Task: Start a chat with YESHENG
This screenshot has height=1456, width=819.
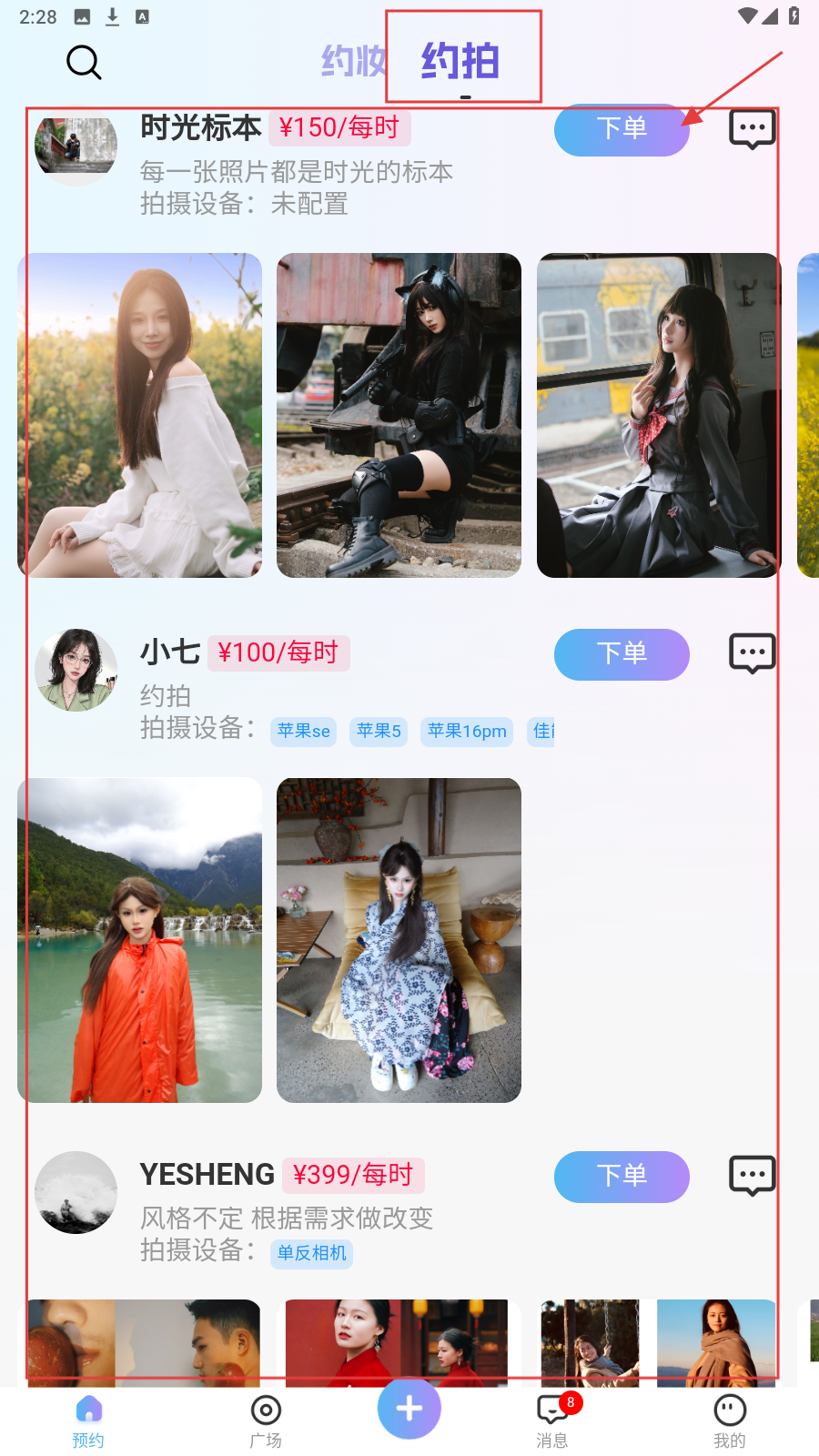Action: tap(753, 1176)
